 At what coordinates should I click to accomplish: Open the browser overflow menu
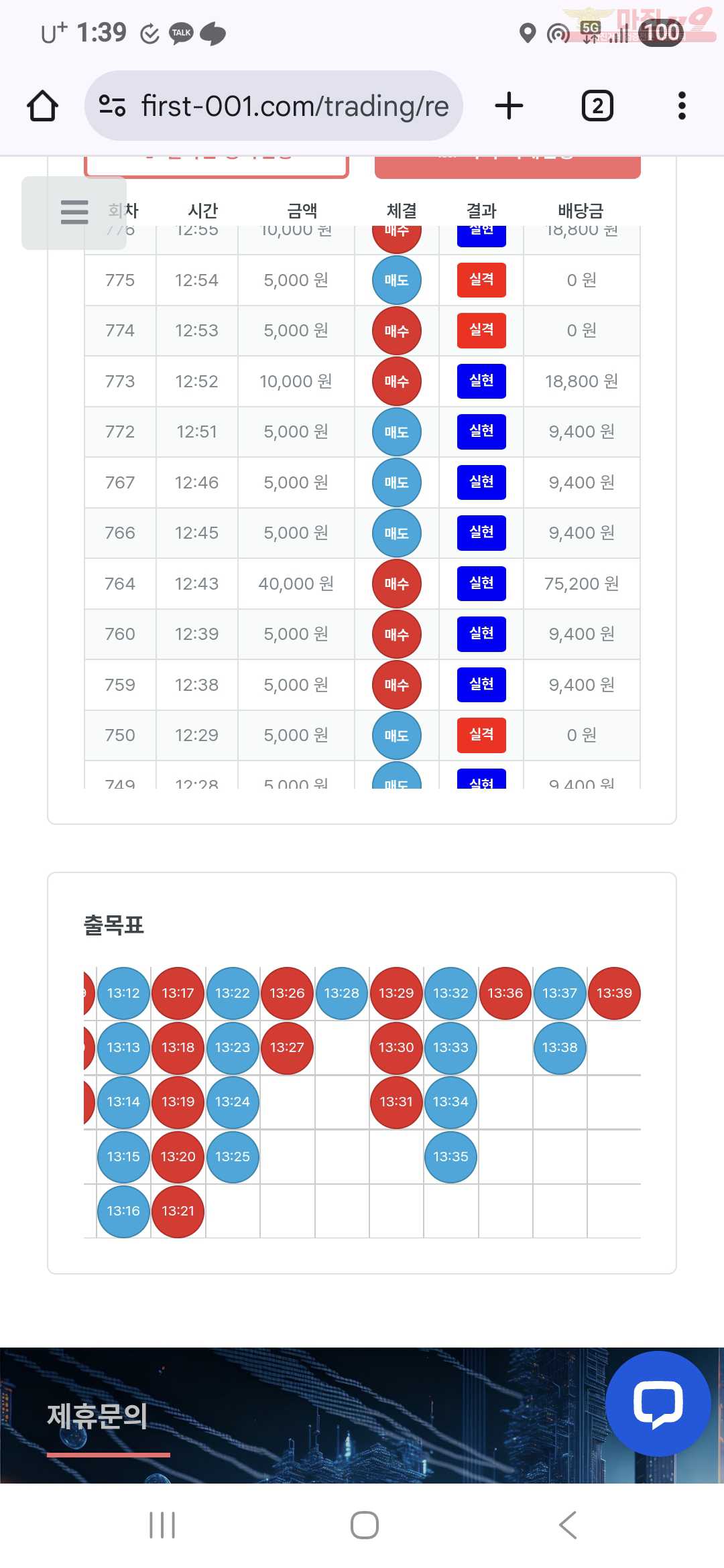(x=682, y=106)
